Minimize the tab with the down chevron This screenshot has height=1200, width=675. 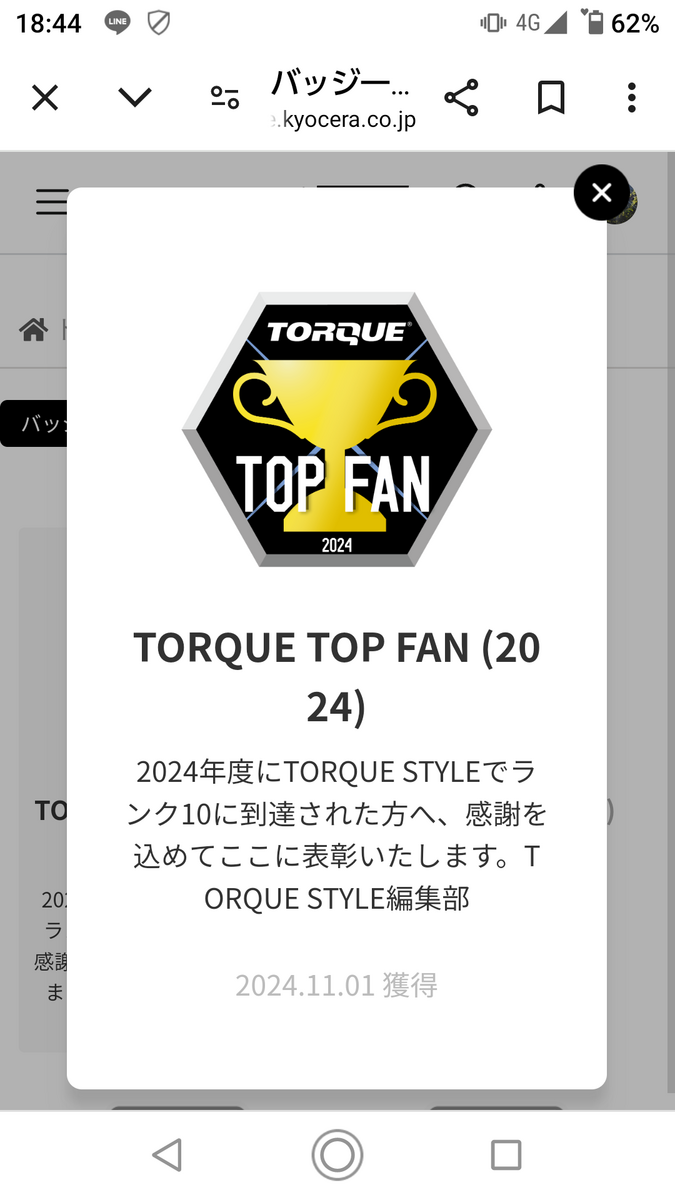(x=134, y=97)
